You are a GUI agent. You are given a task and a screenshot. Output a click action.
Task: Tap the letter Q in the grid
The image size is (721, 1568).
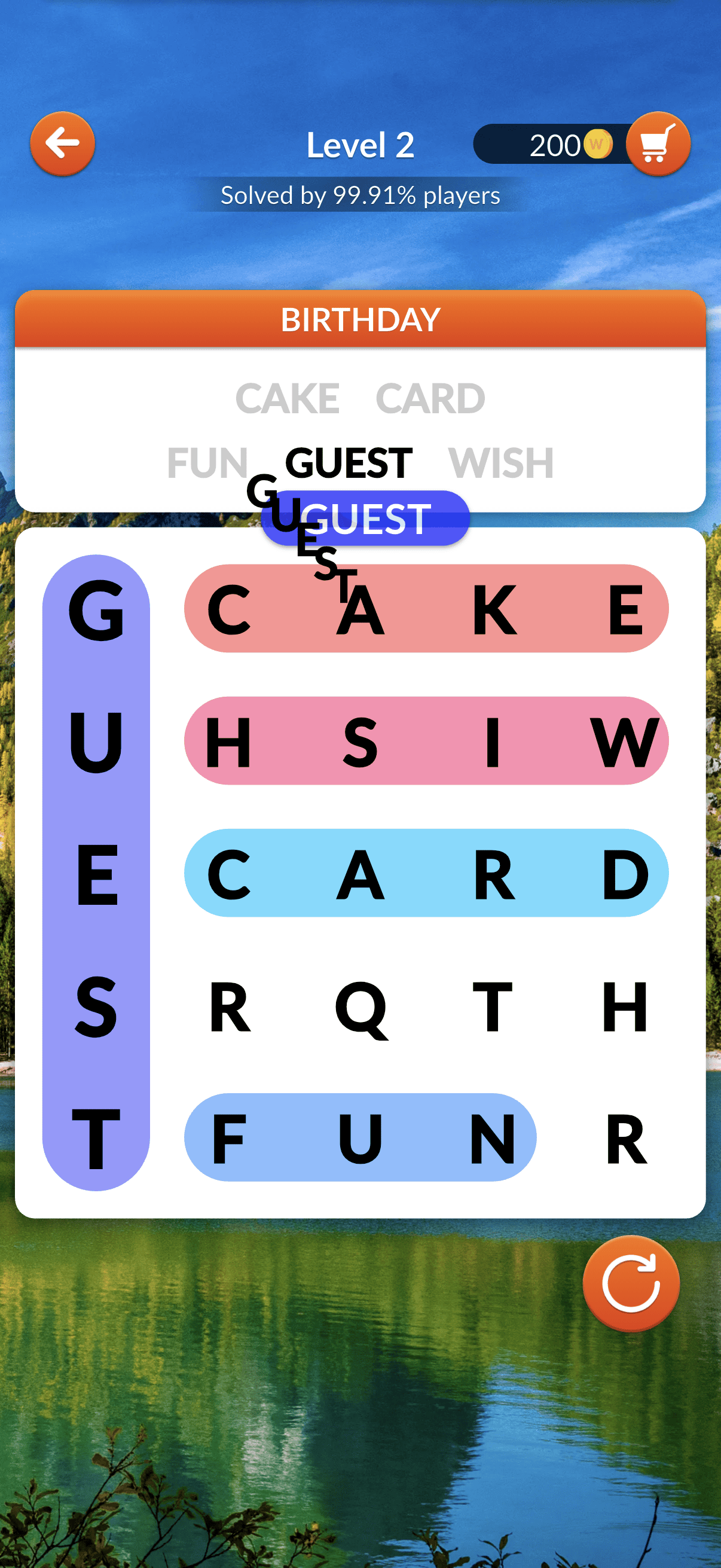tap(361, 1008)
